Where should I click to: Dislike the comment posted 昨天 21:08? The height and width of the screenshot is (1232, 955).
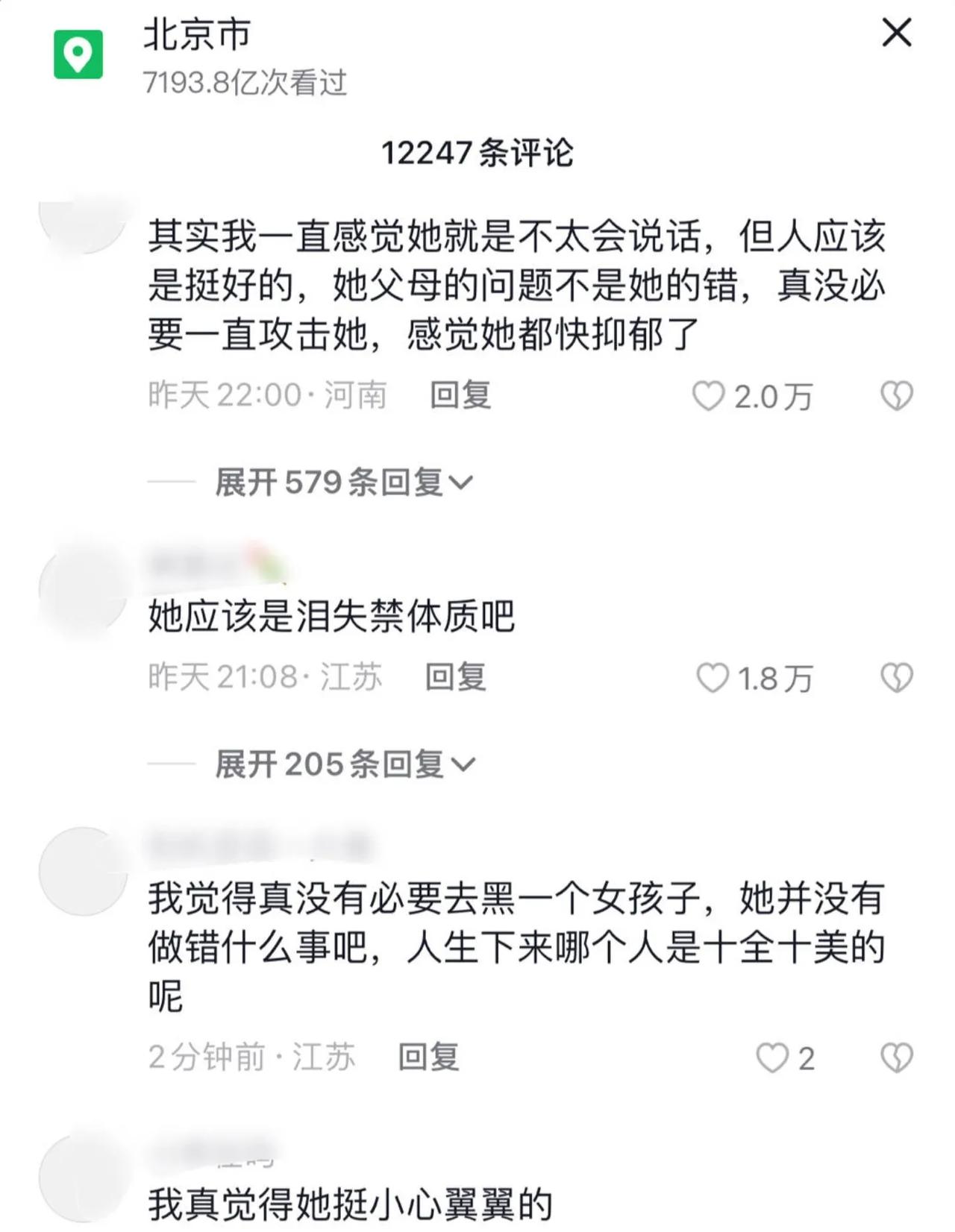(x=896, y=678)
